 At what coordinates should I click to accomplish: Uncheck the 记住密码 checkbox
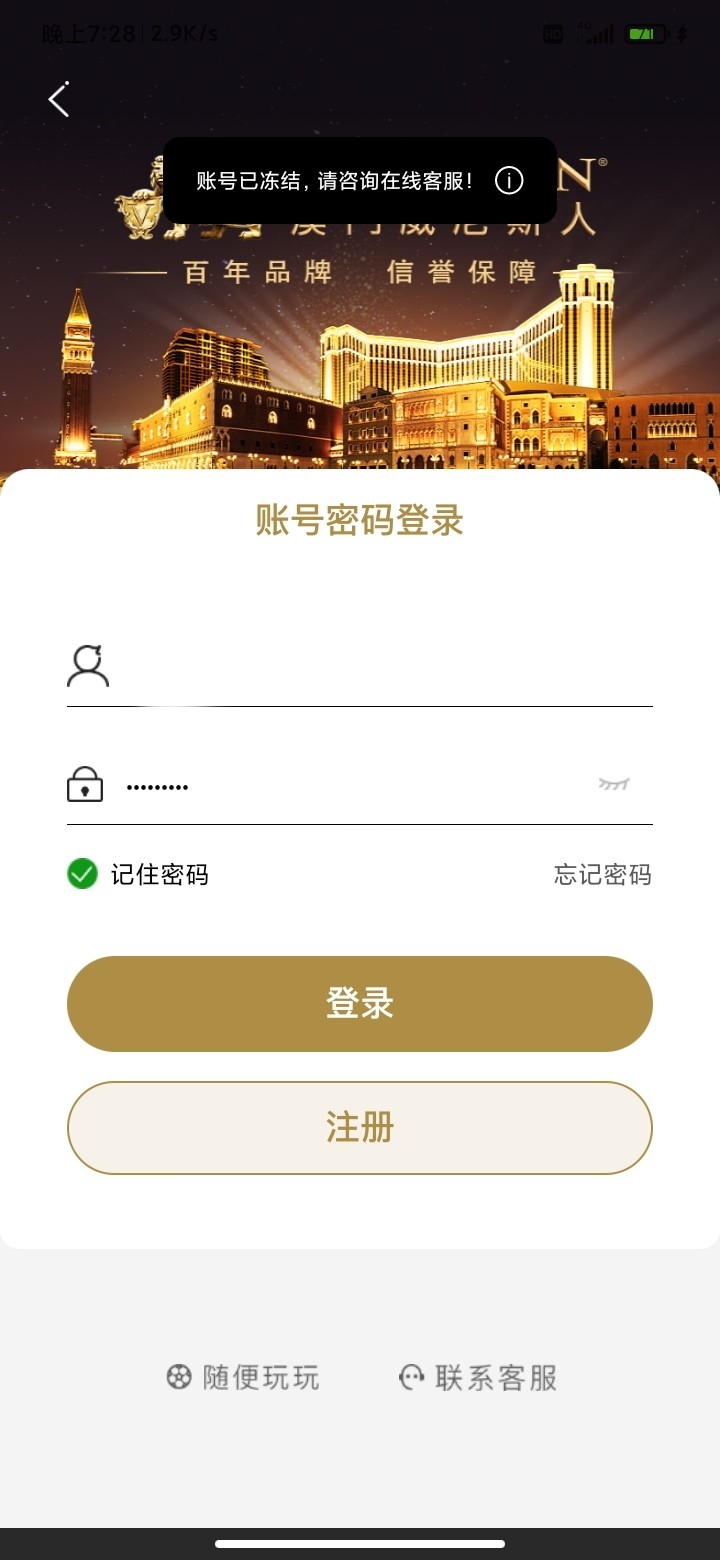click(x=82, y=874)
